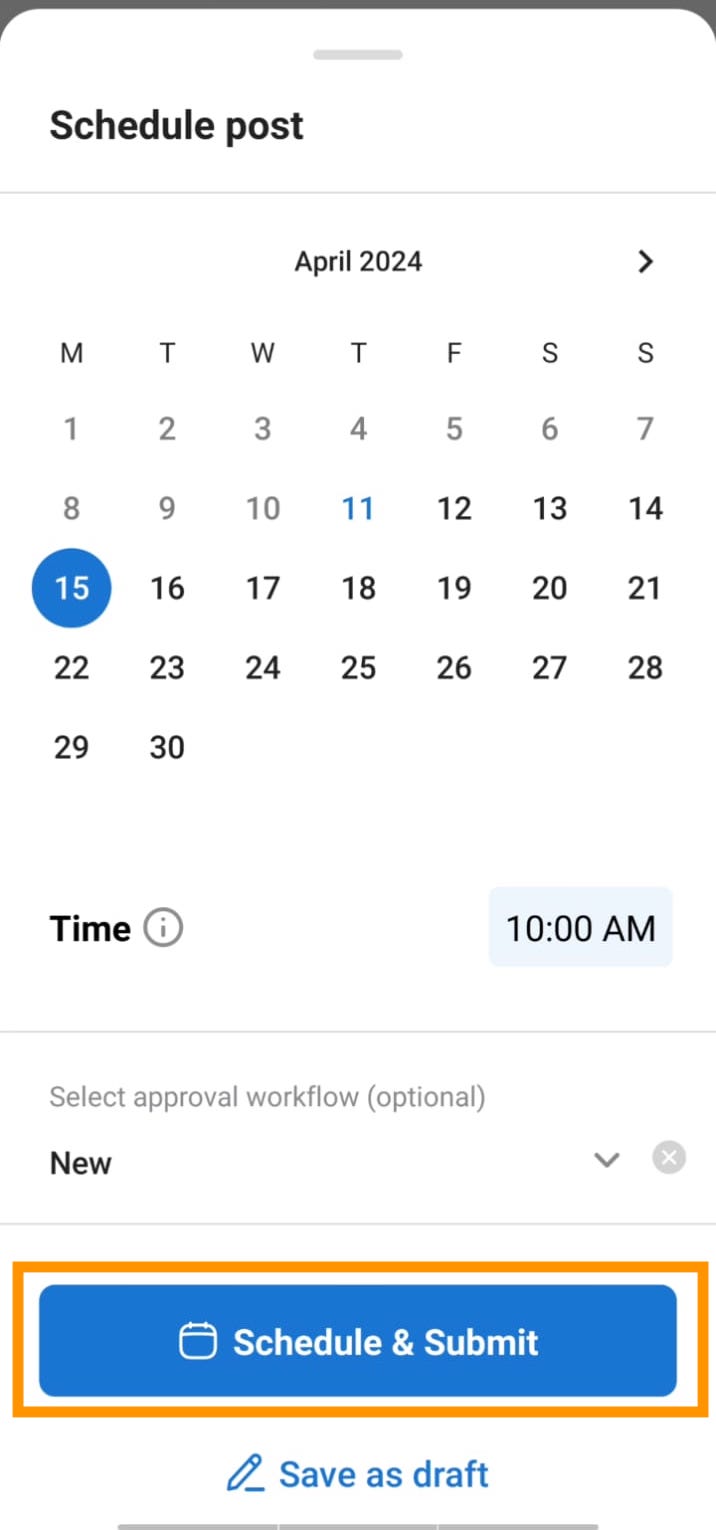The image size is (716, 1530).
Task: Select date 25 in April 2024
Action: 358,668
